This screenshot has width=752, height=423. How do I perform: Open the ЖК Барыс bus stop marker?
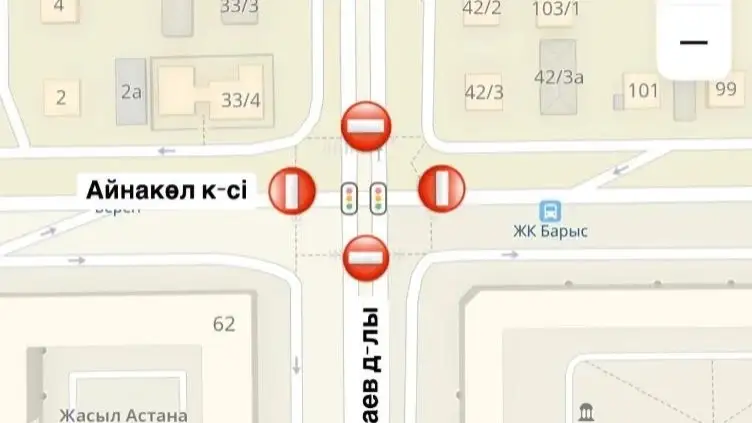click(550, 211)
